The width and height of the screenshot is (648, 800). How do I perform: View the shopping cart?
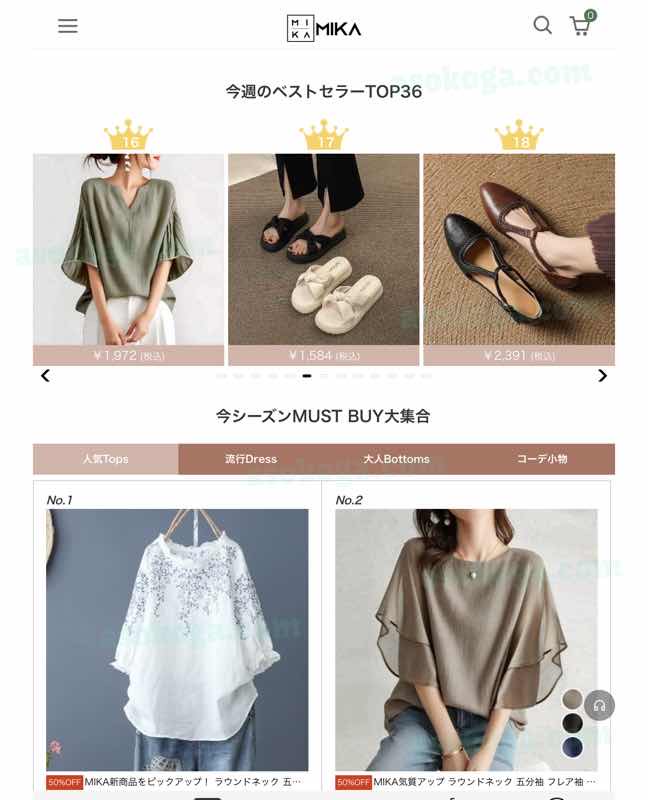click(x=580, y=26)
